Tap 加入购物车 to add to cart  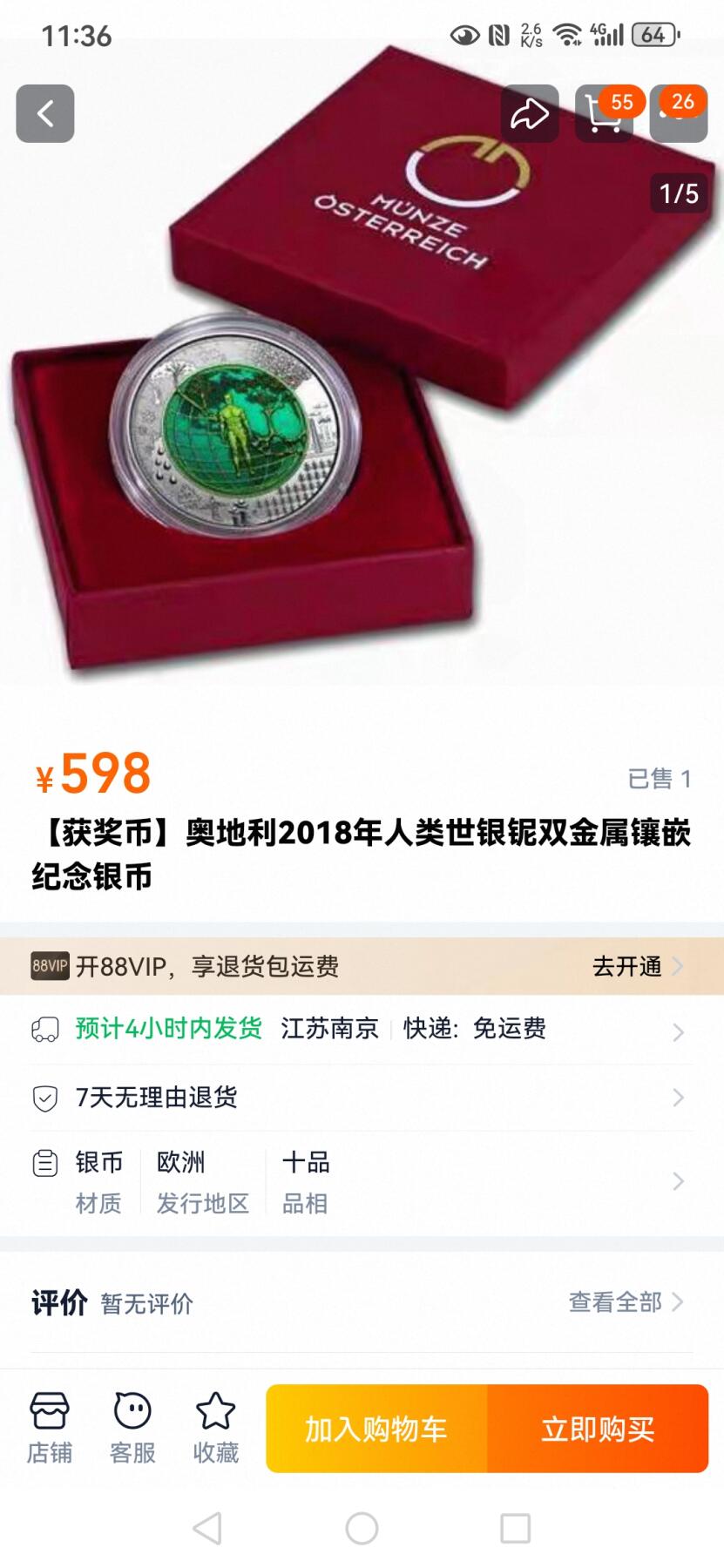[x=376, y=1429]
